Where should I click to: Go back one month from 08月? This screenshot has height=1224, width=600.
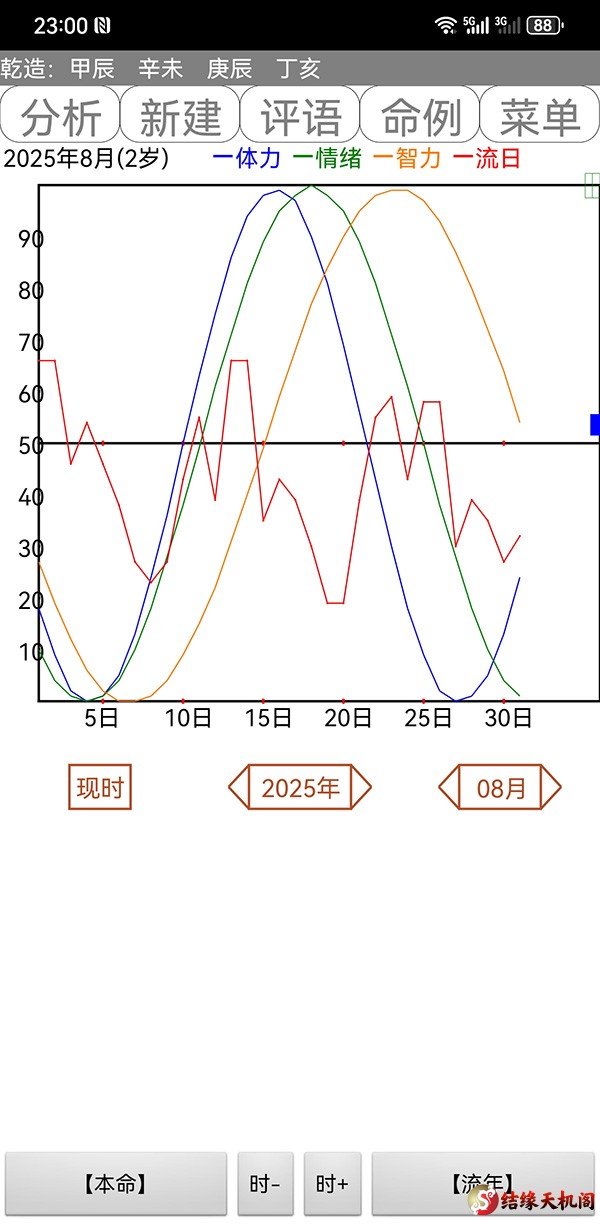[x=449, y=787]
